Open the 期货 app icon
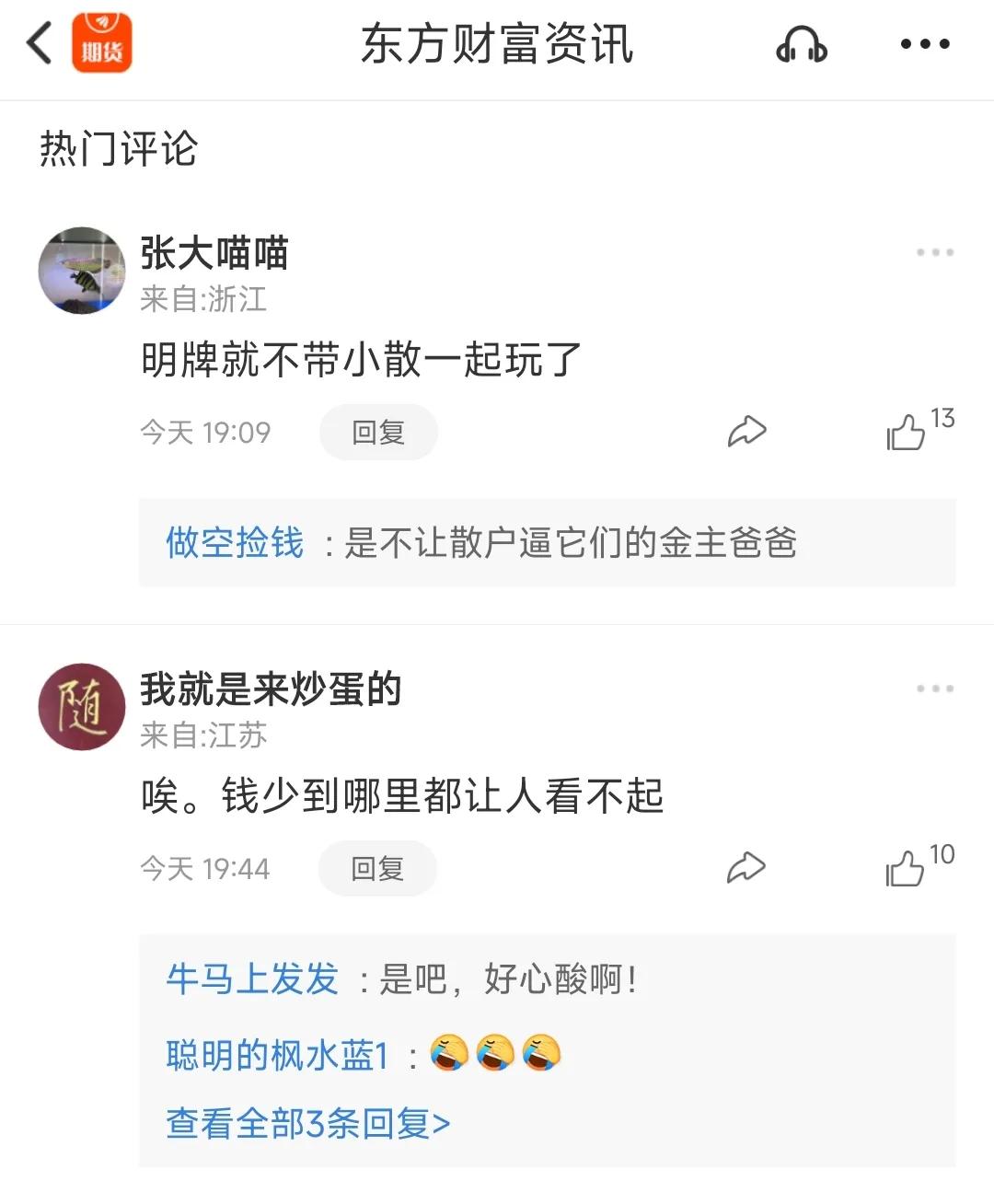 [101, 42]
